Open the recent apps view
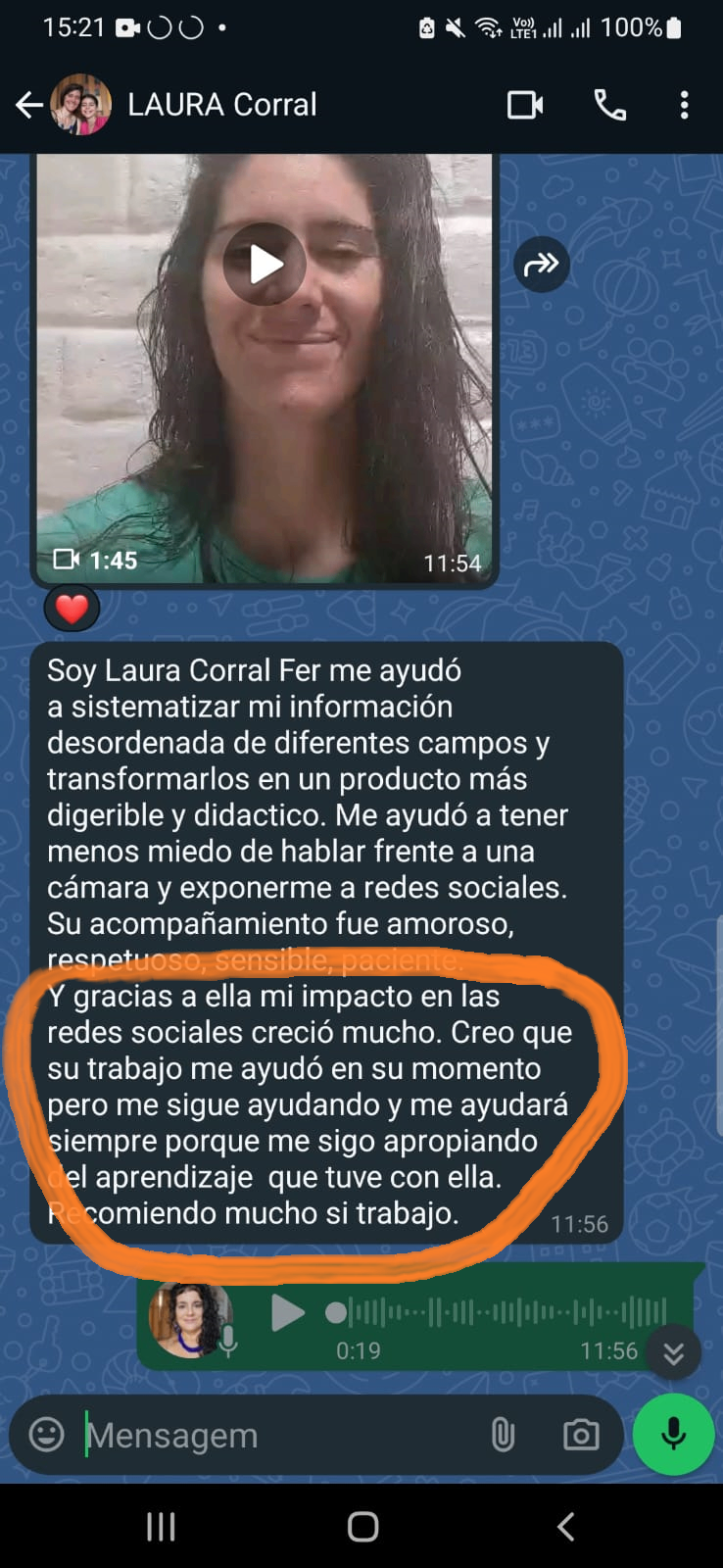Screen dimensions: 723x1568 click(161, 1526)
